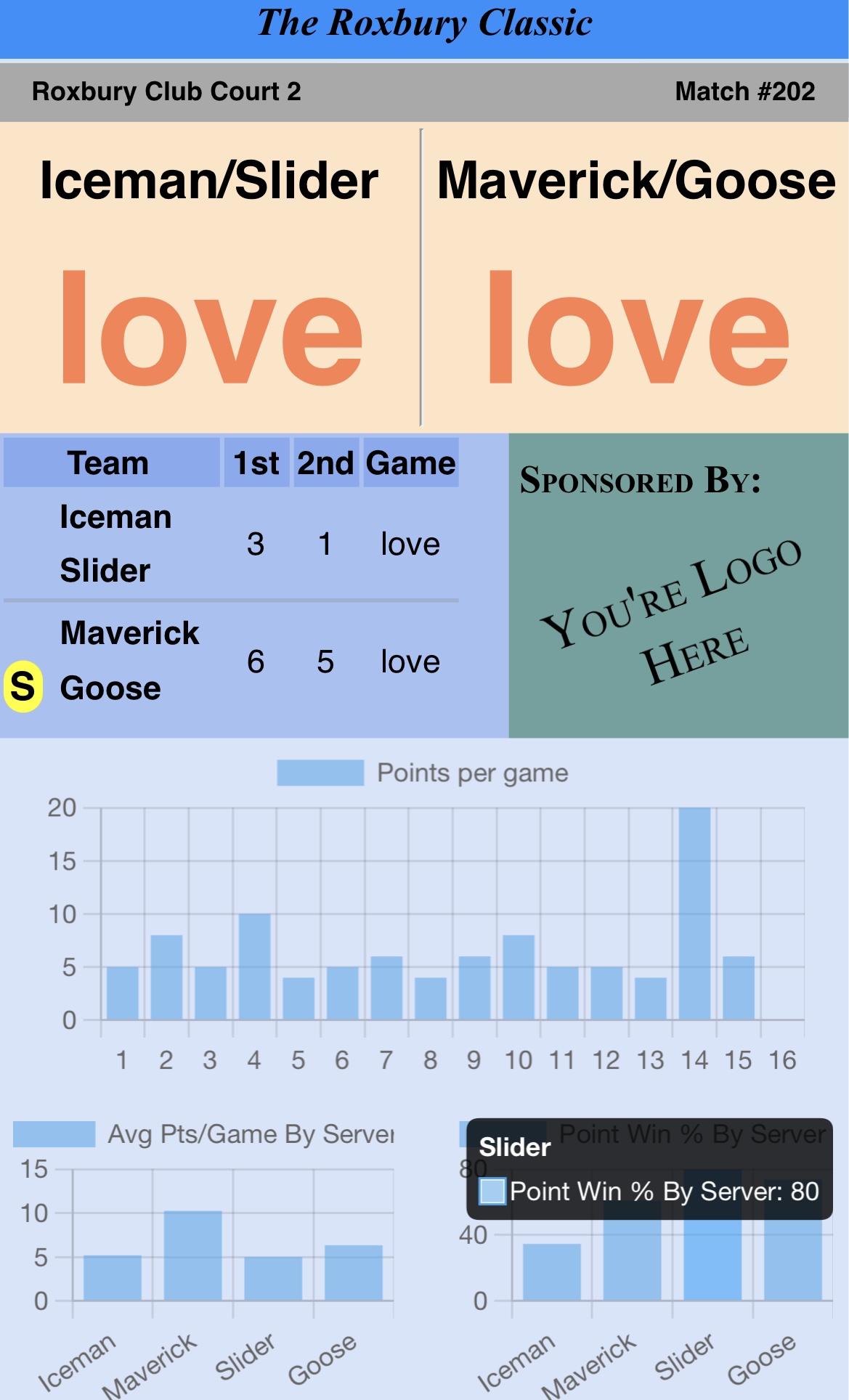
Task: Tap Iceman's bar in Point Win % chart
Action: pyautogui.click(x=551, y=1272)
